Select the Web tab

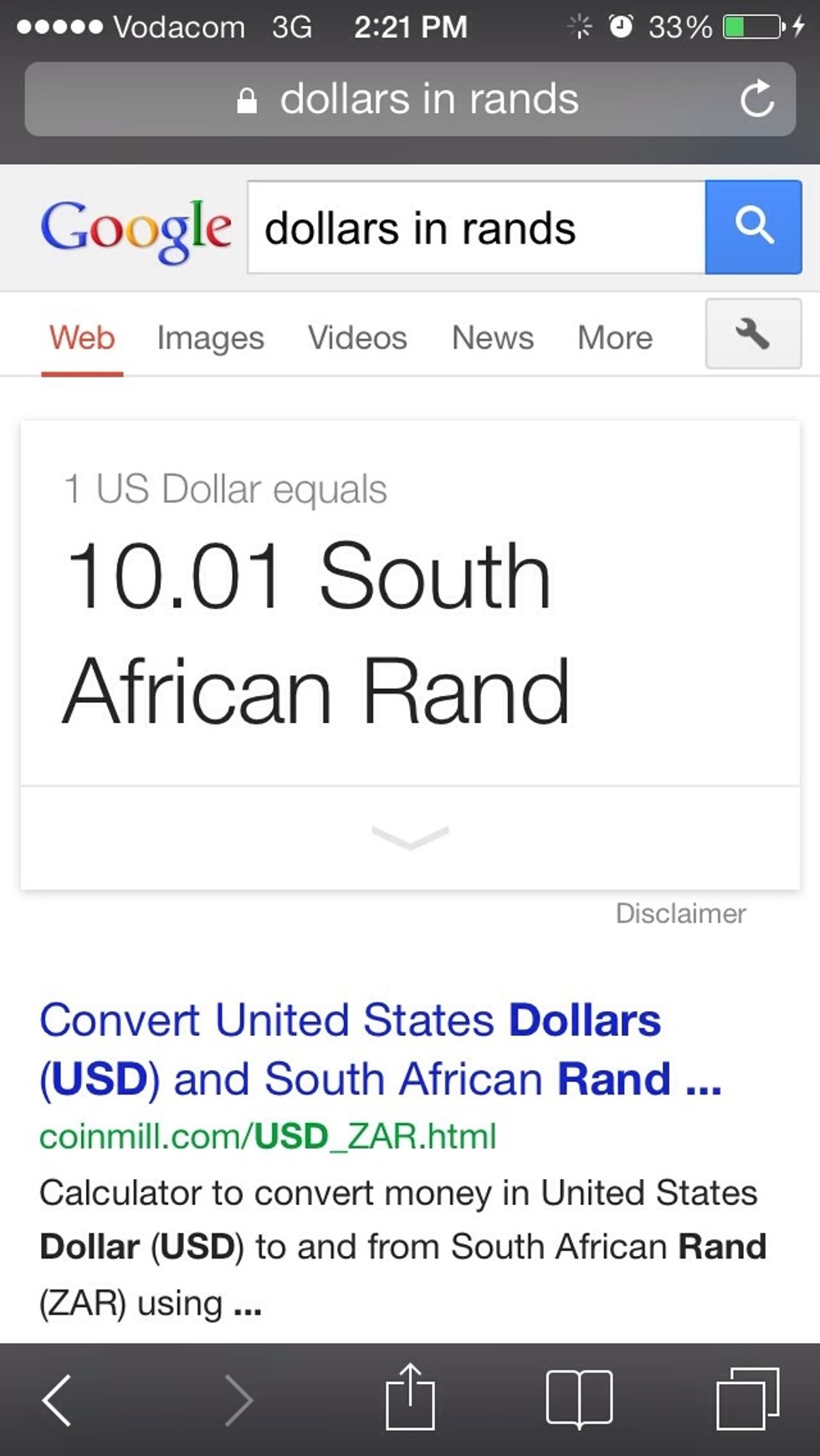tap(82, 338)
